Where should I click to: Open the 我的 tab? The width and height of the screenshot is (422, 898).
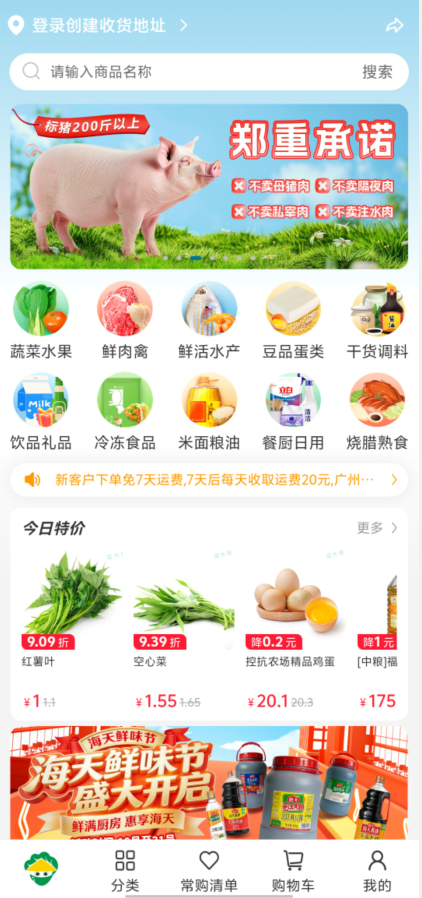point(377,871)
